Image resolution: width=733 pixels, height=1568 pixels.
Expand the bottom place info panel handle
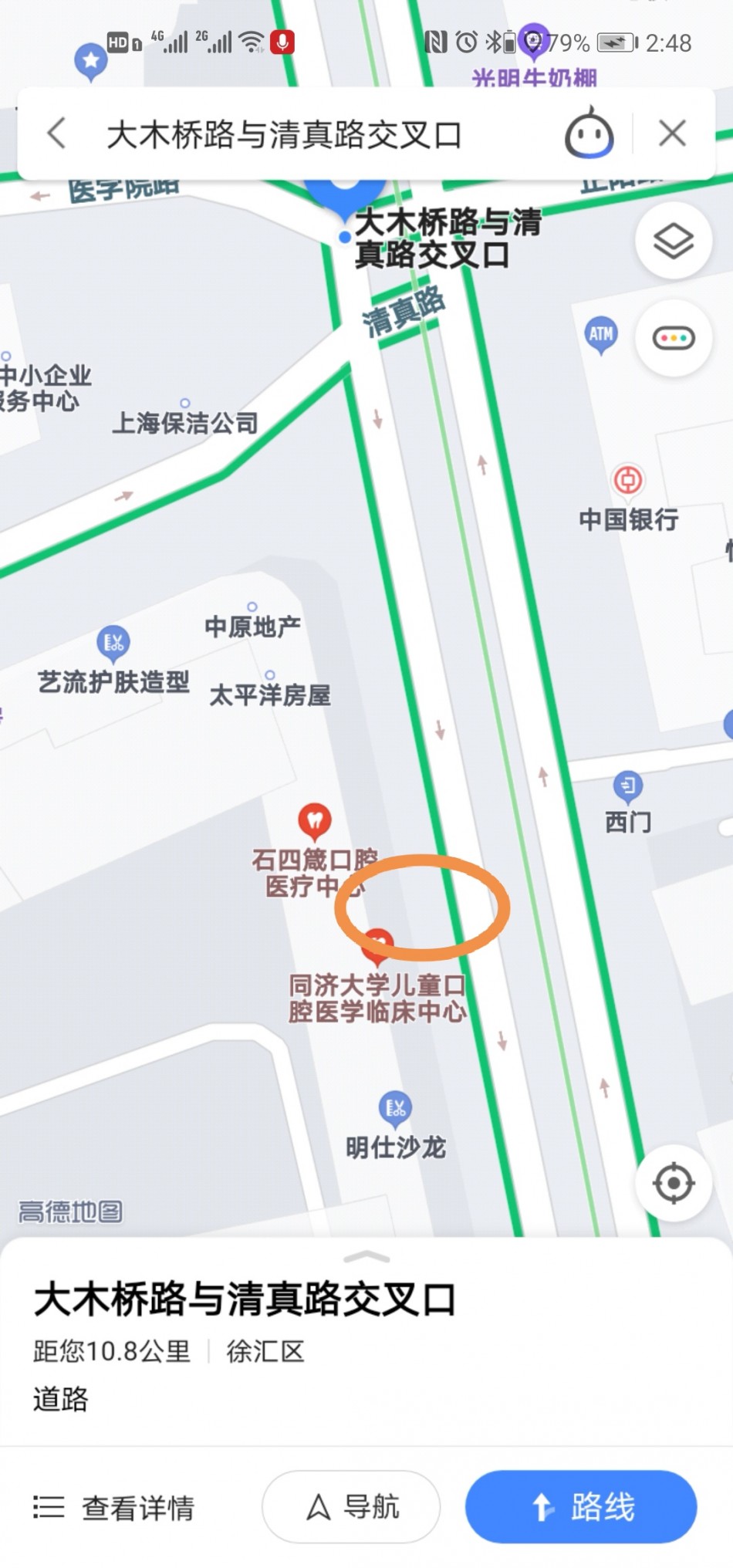[x=366, y=1257]
